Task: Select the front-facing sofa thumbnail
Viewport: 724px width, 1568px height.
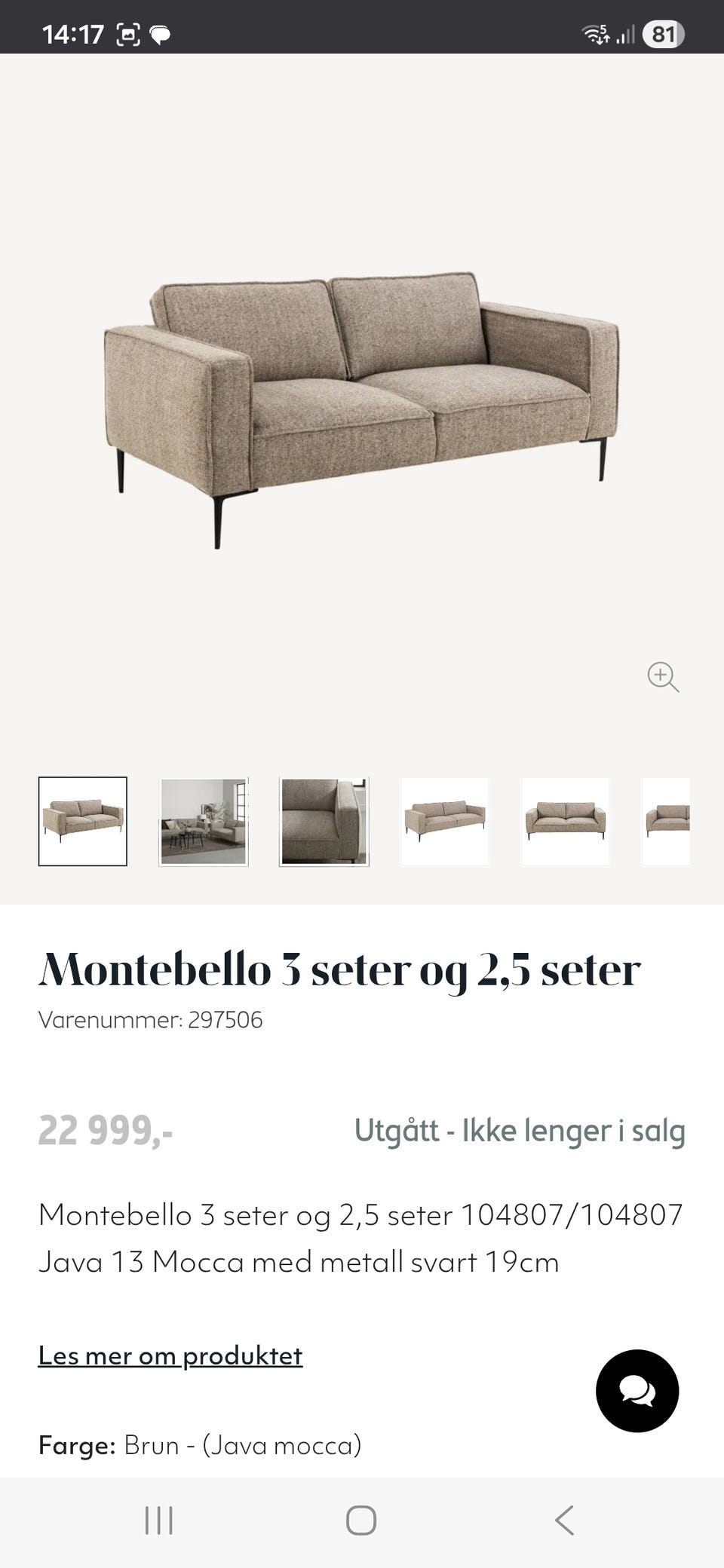Action: pos(565,820)
